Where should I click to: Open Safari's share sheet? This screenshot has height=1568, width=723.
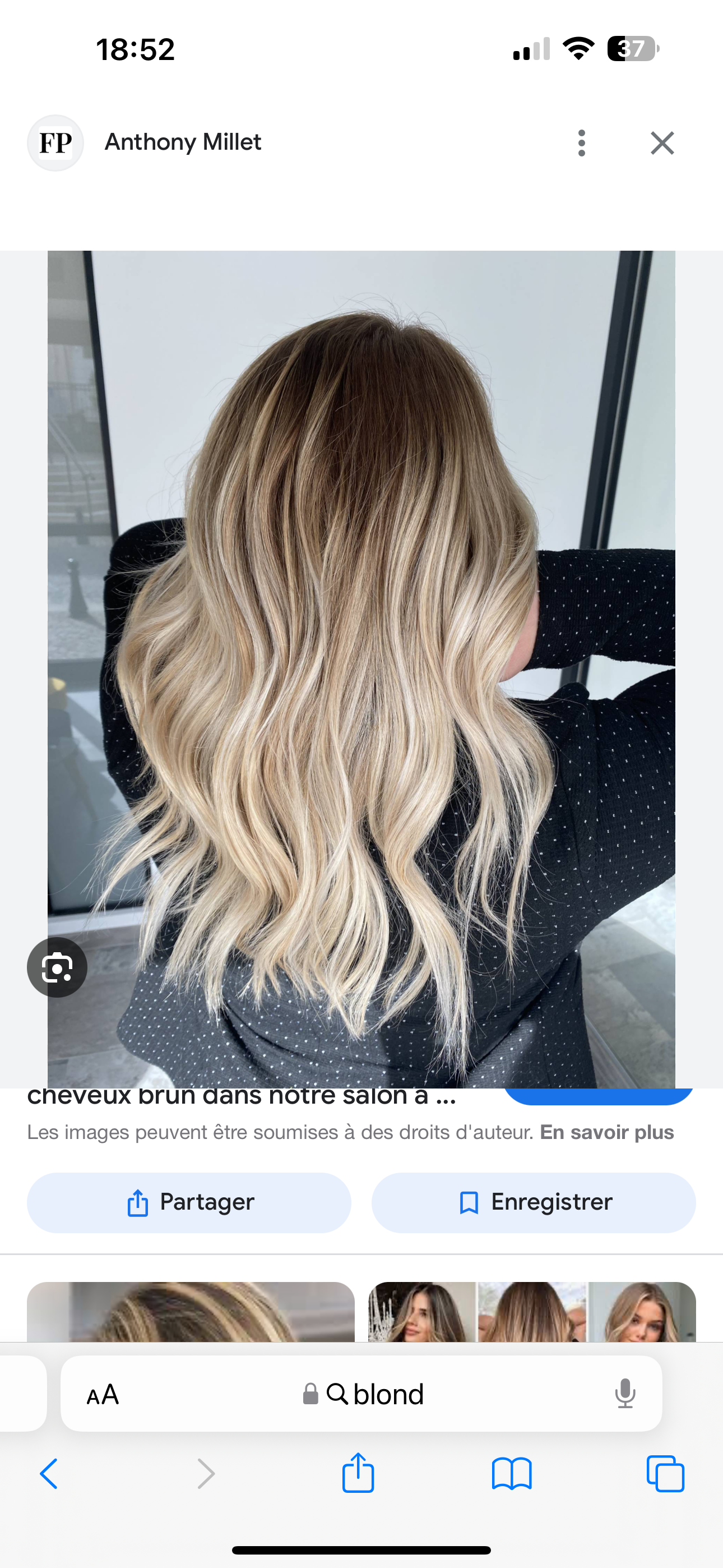(358, 1474)
